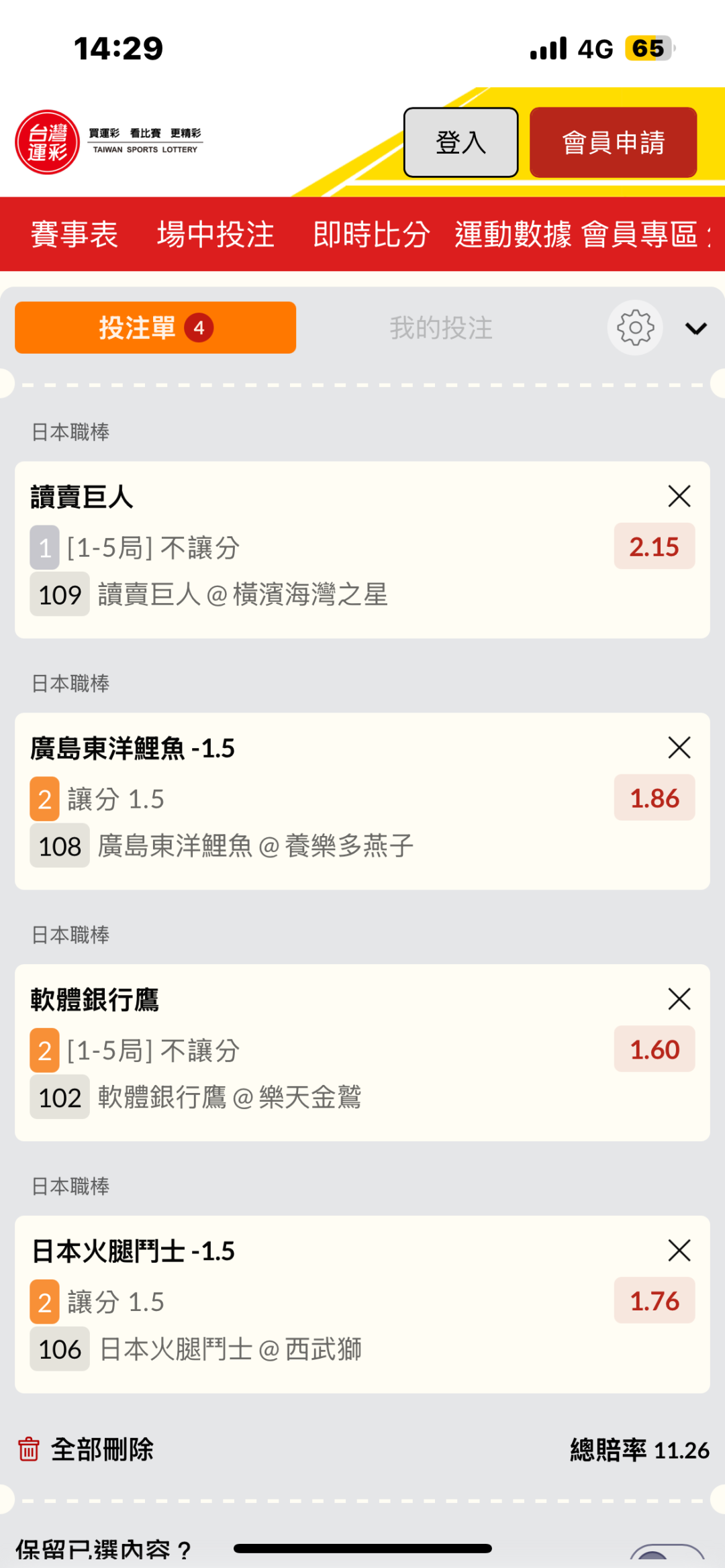The width and height of the screenshot is (725, 1568).
Task: Open the Taiwan Sports Lottery home logo
Action: [48, 142]
